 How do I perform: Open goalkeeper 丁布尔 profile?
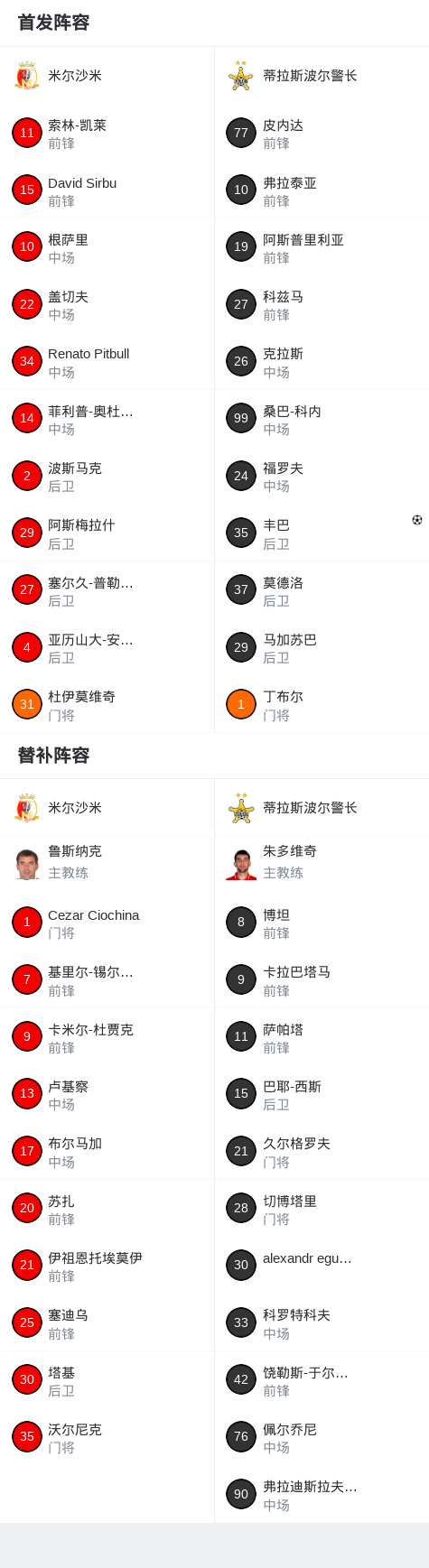(322, 705)
